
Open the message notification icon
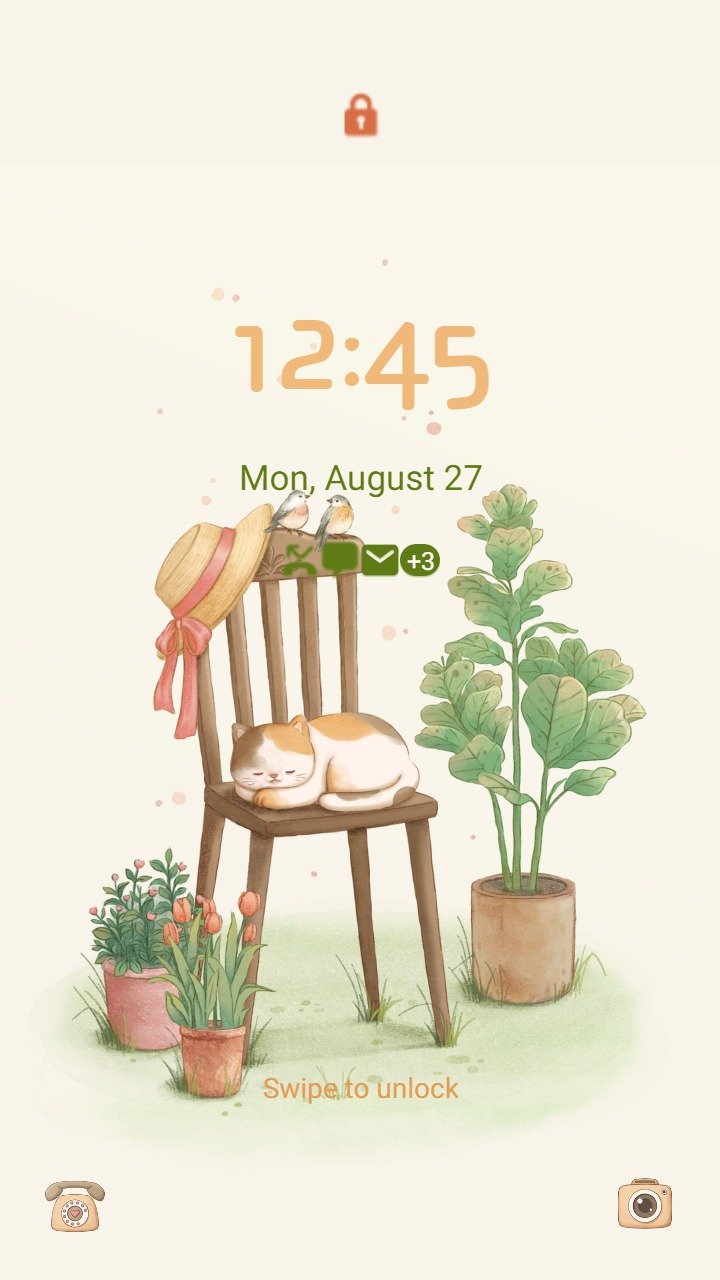point(340,559)
